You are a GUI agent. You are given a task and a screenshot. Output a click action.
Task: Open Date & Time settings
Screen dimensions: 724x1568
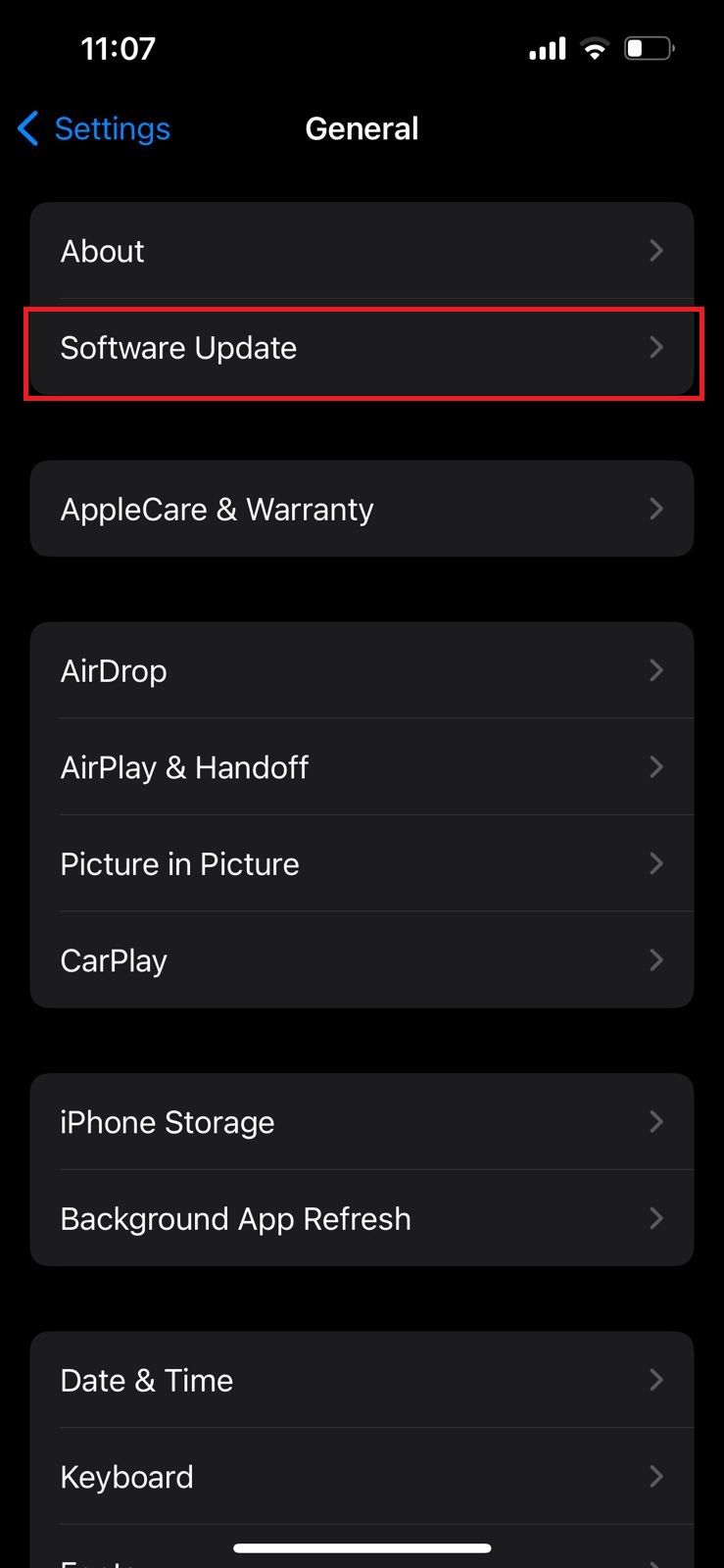(362, 1380)
